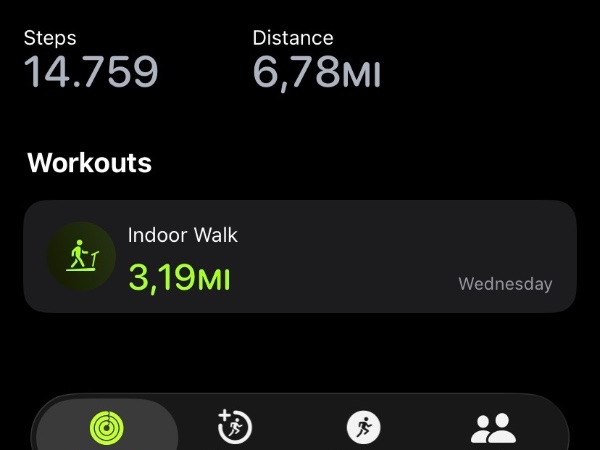
Task: Open the Indoor Walk workout card
Action: [299, 257]
